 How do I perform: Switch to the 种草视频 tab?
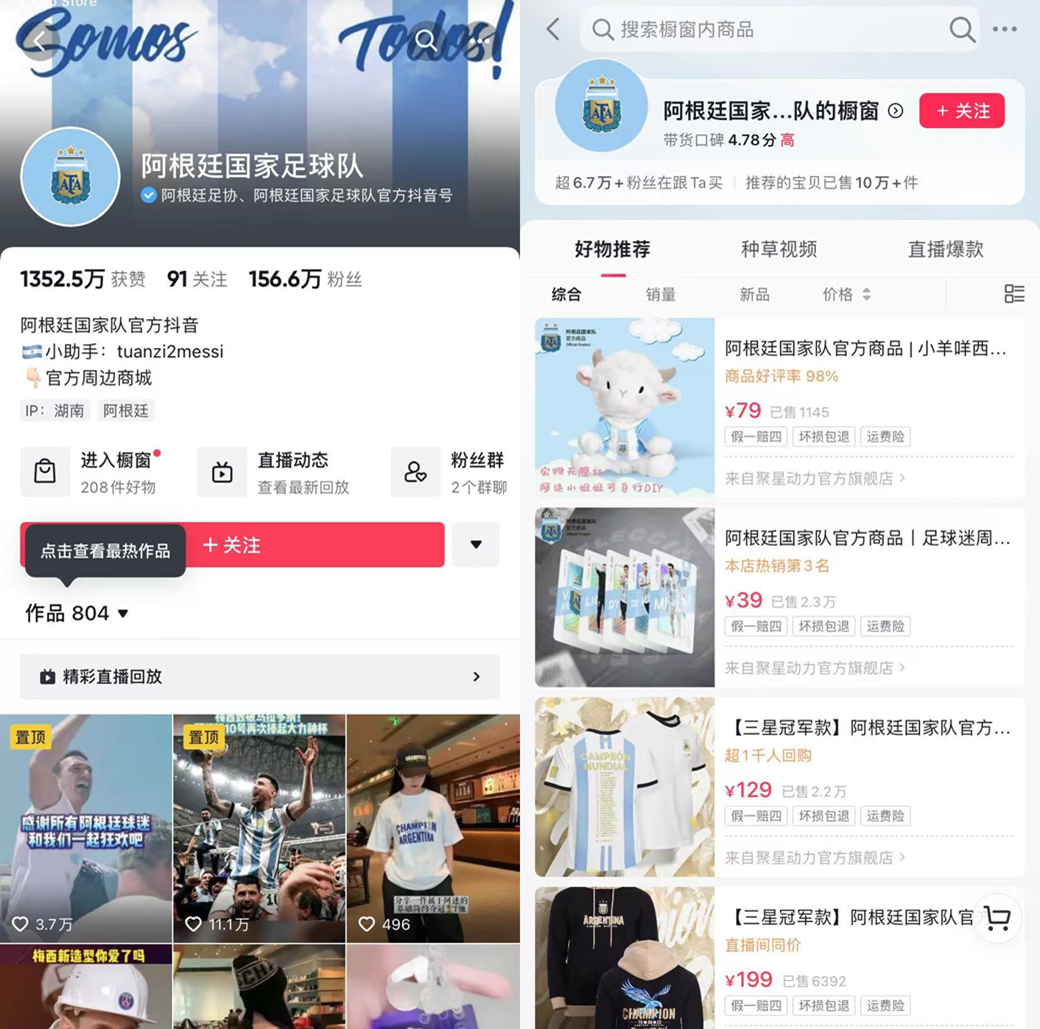(779, 249)
